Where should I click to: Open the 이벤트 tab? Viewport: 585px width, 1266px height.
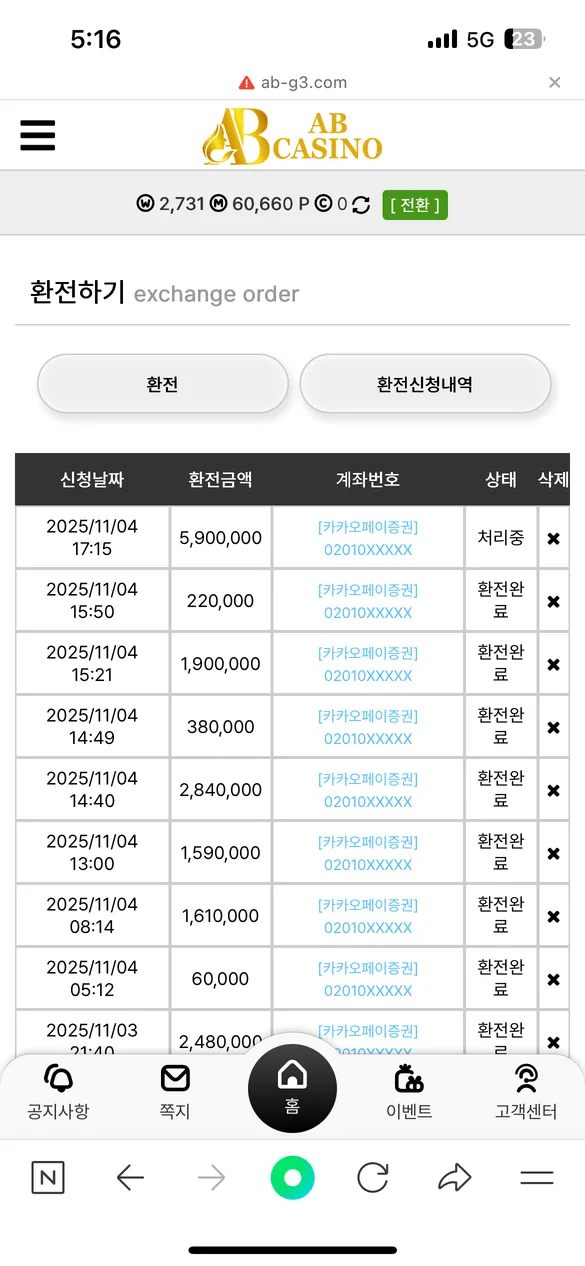point(409,1092)
